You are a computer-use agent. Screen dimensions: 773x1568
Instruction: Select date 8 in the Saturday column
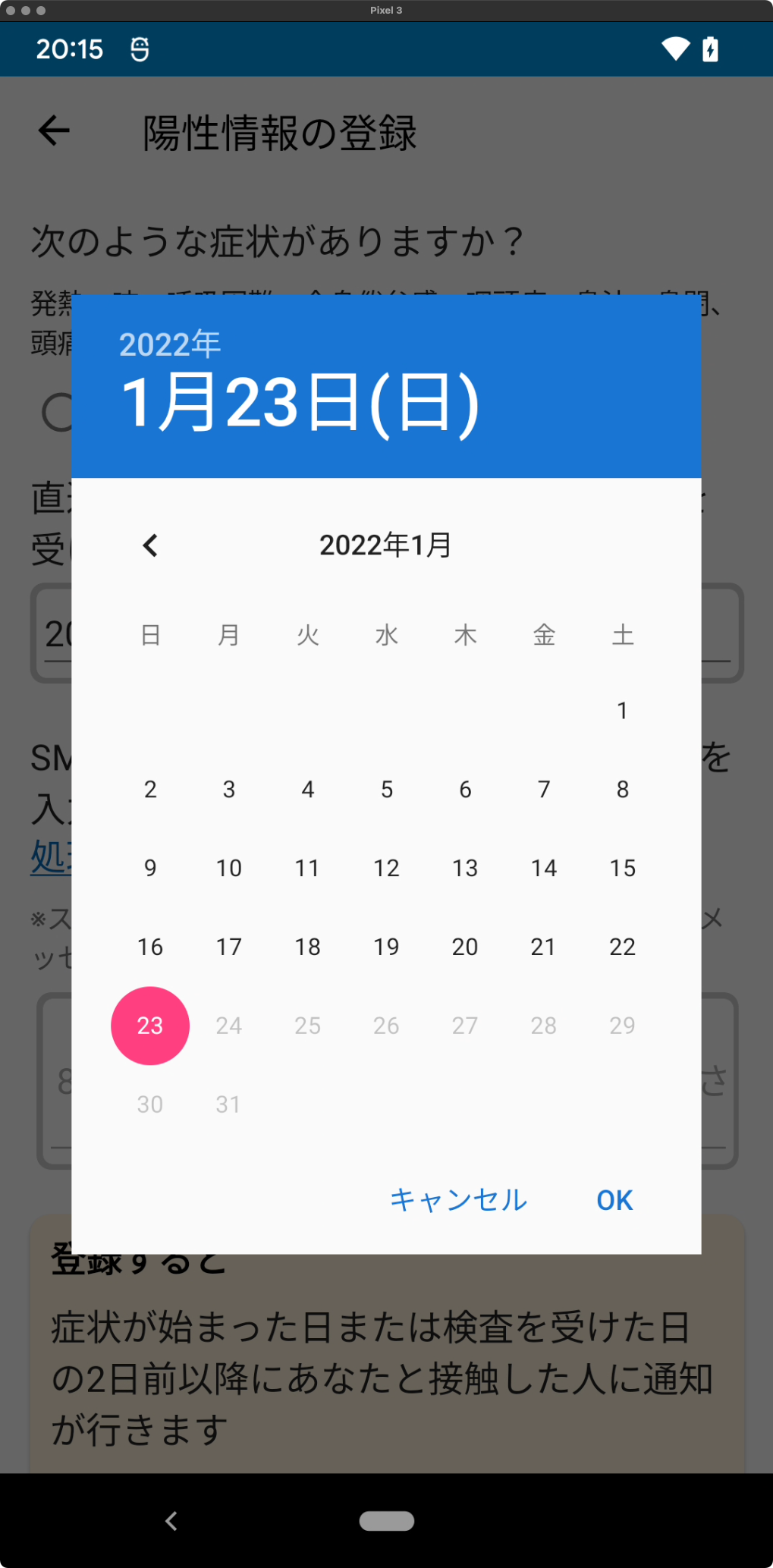pos(622,789)
